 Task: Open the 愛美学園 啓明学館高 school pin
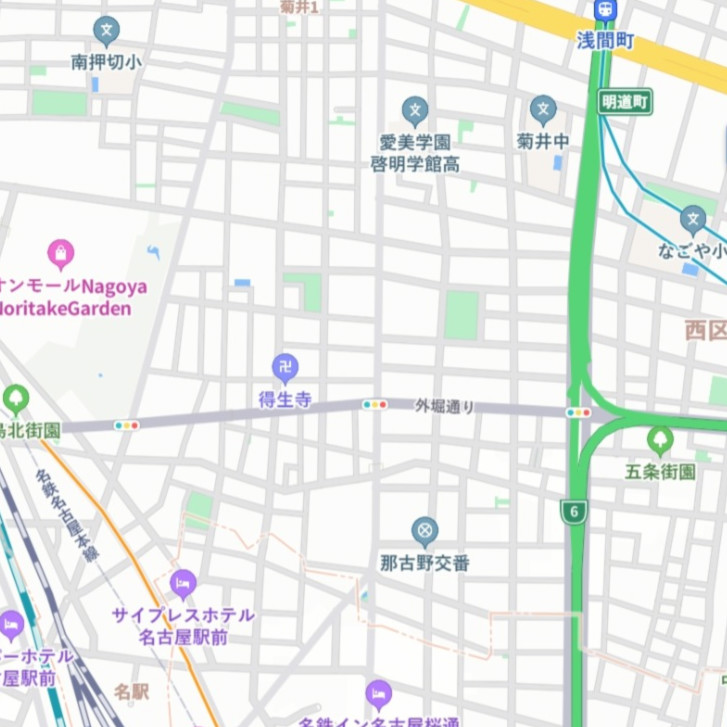tap(415, 111)
